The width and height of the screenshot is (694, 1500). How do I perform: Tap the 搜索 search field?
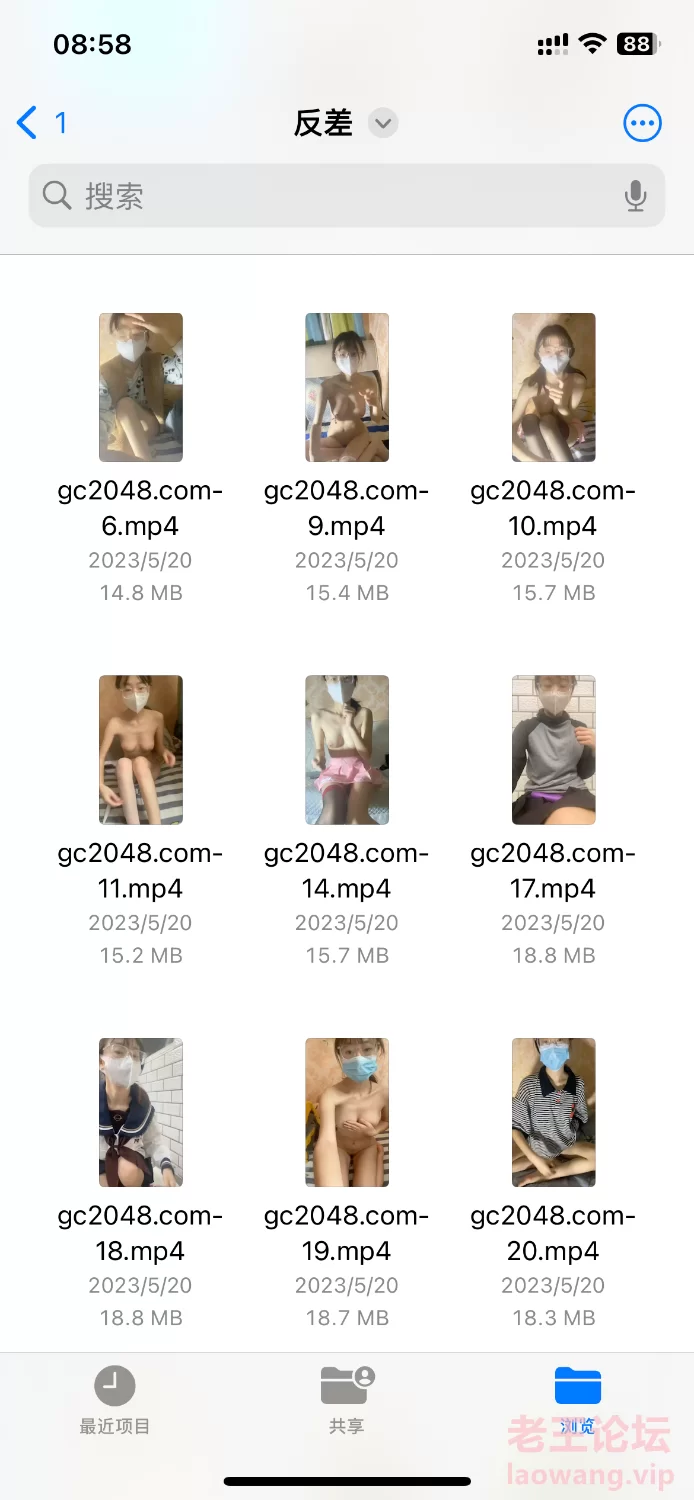330,196
